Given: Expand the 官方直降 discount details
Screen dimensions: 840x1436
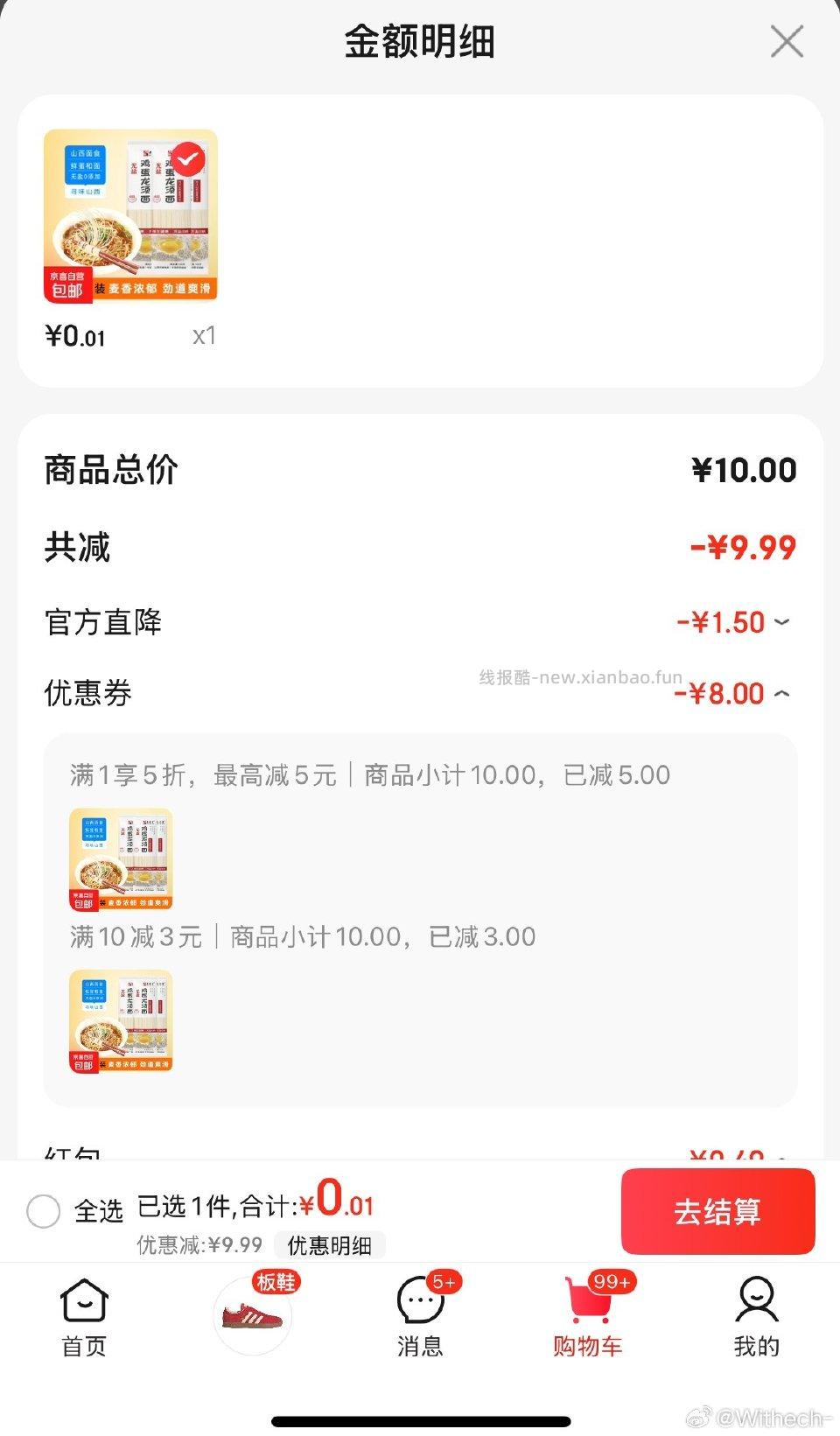Looking at the screenshot, I should point(781,623).
